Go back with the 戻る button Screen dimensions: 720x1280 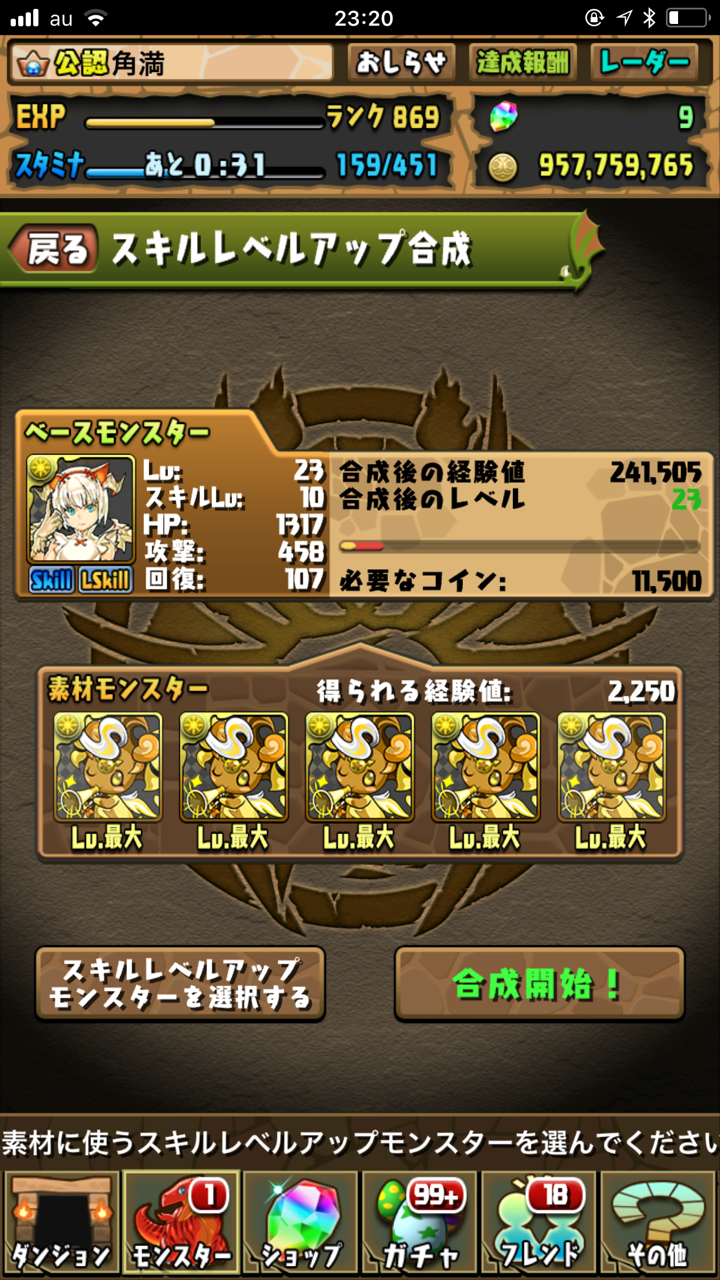56,250
